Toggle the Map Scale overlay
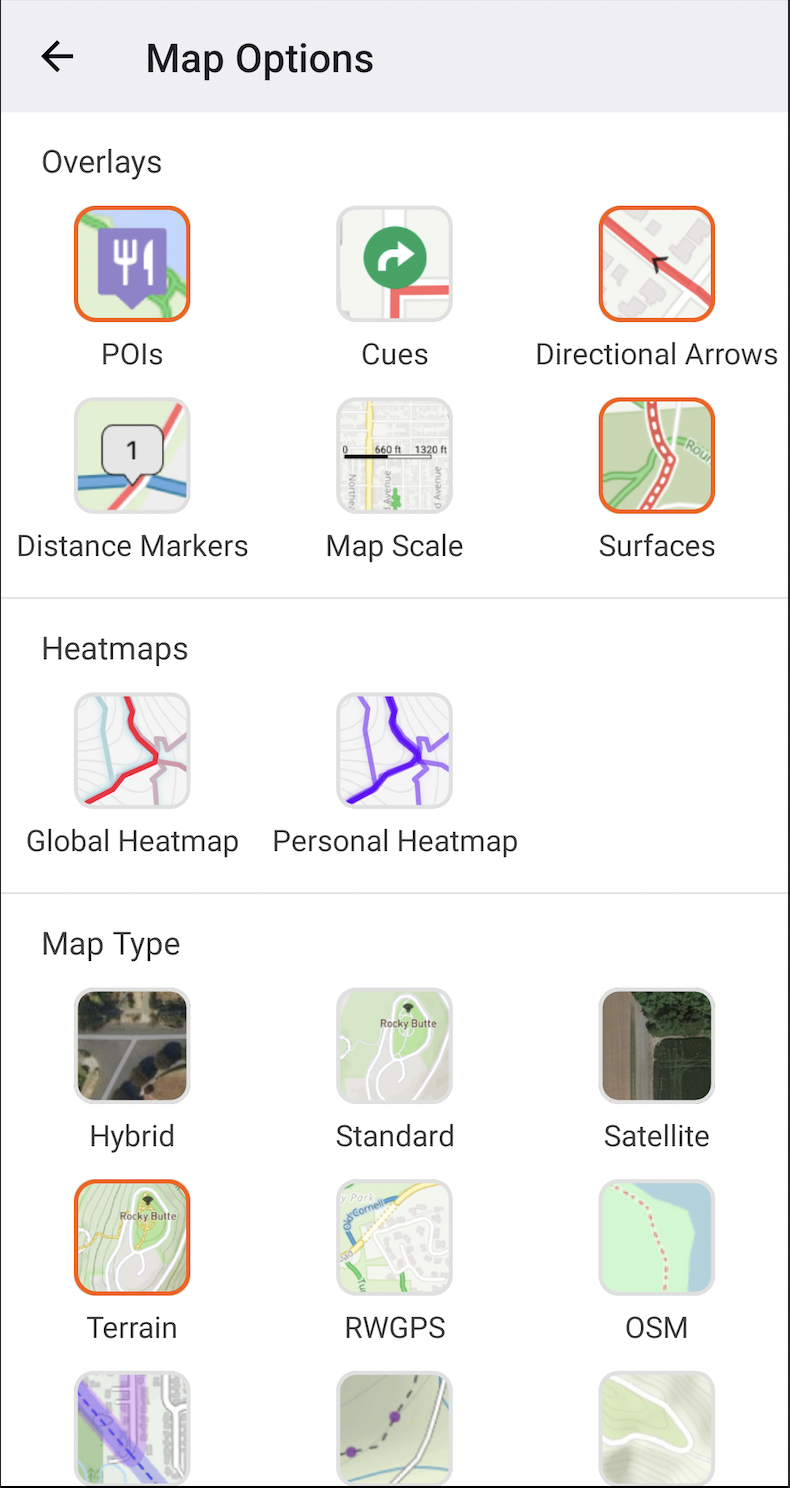This screenshot has height=1488, width=790. point(394,456)
